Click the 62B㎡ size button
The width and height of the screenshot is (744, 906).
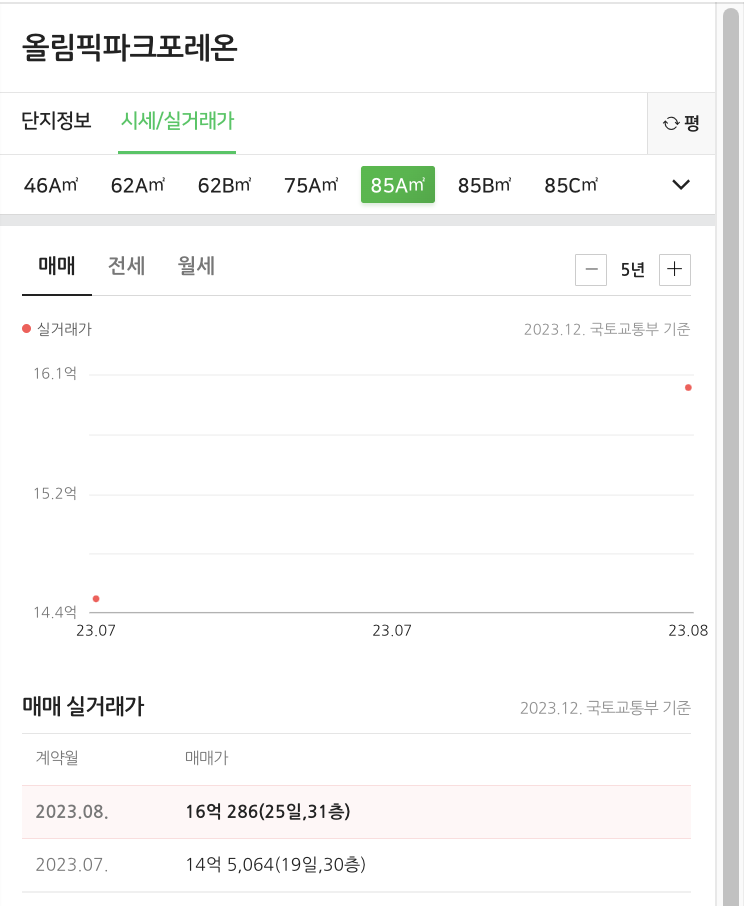click(x=224, y=184)
